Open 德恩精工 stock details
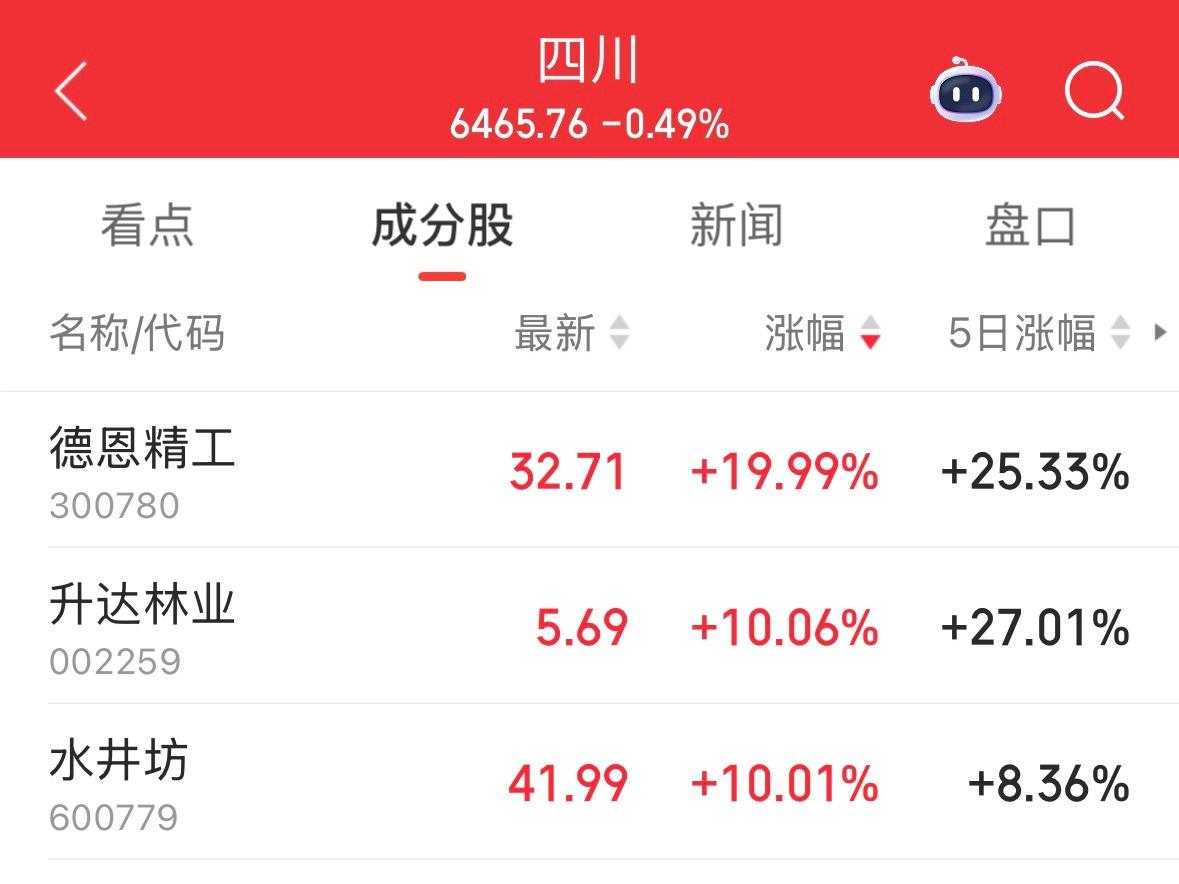Viewport: 1179px width, 884px height. (142, 470)
